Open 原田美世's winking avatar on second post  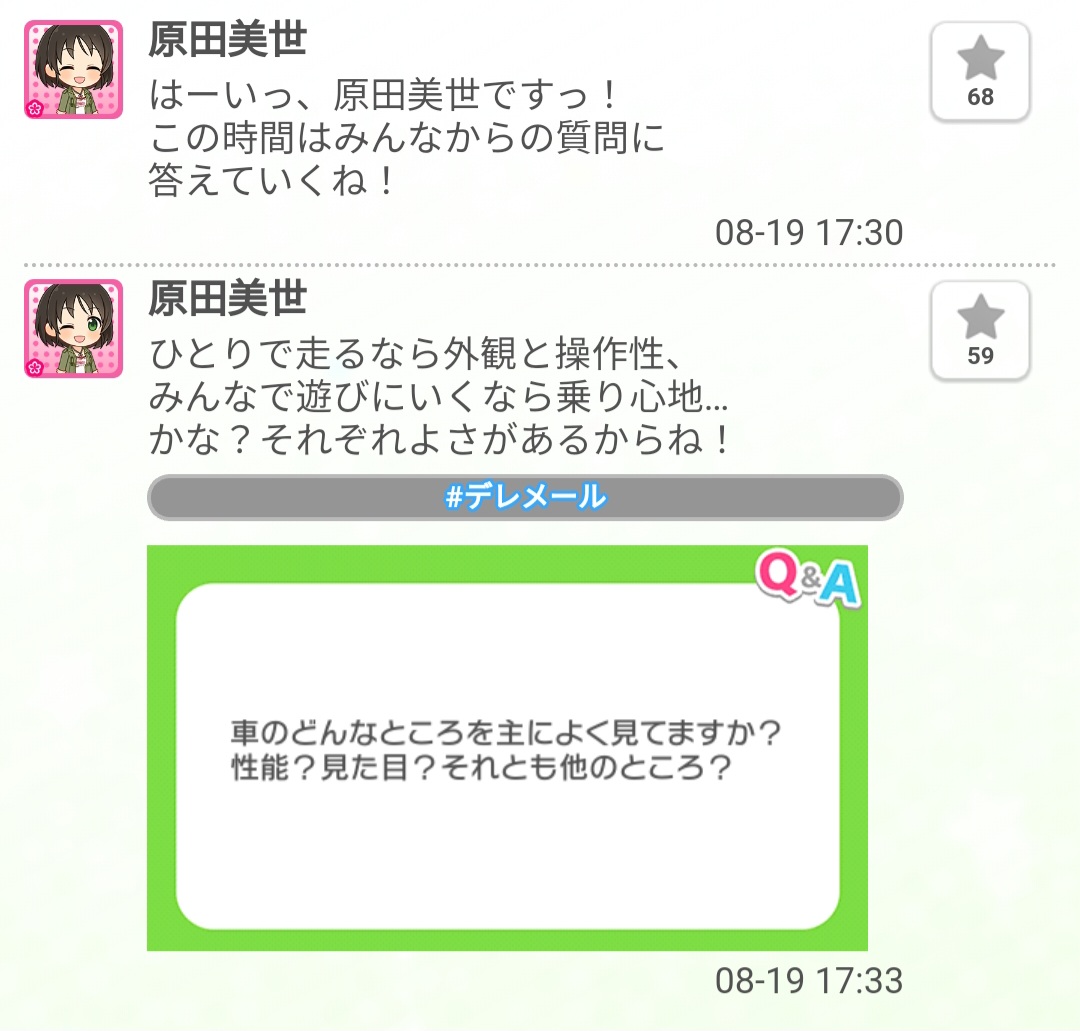click(73, 329)
